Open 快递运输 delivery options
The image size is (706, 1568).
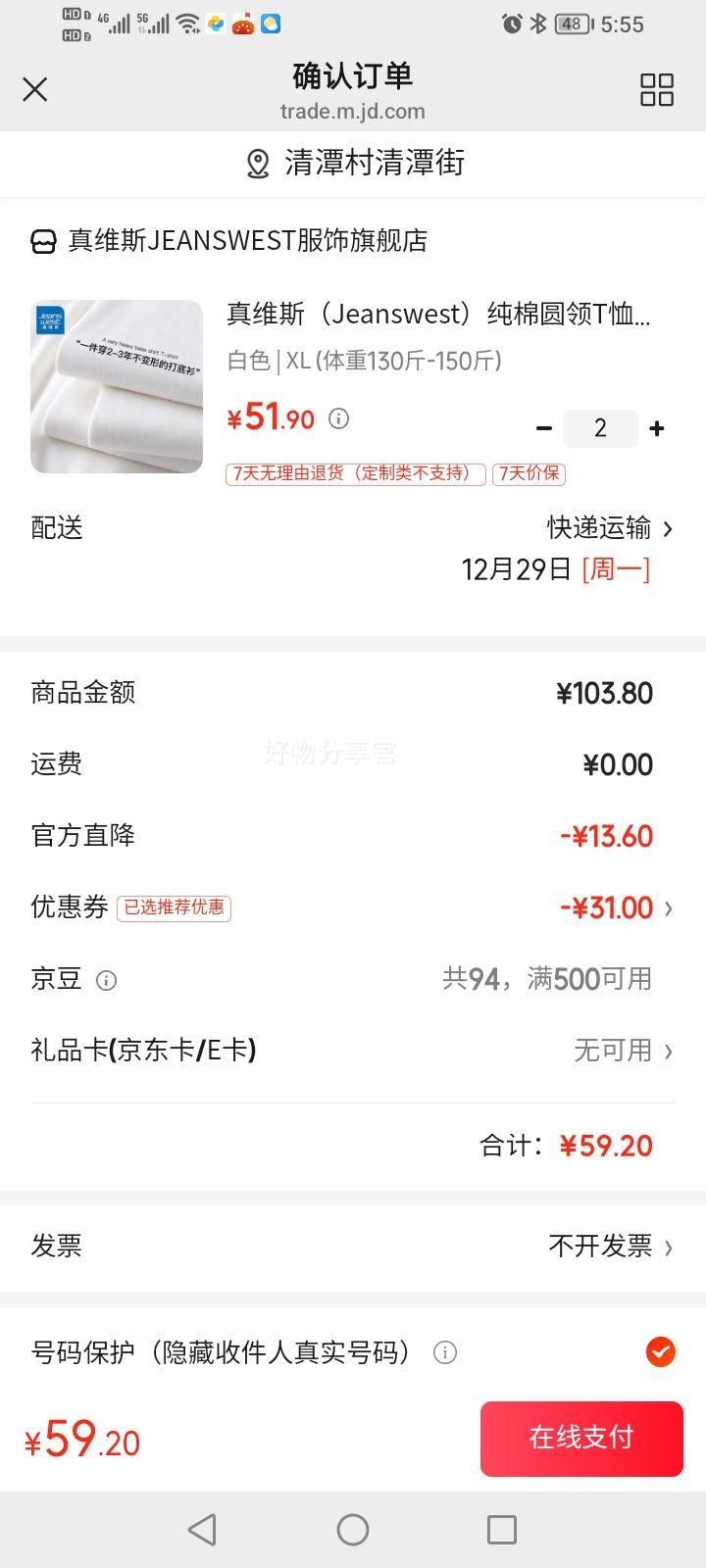click(610, 528)
